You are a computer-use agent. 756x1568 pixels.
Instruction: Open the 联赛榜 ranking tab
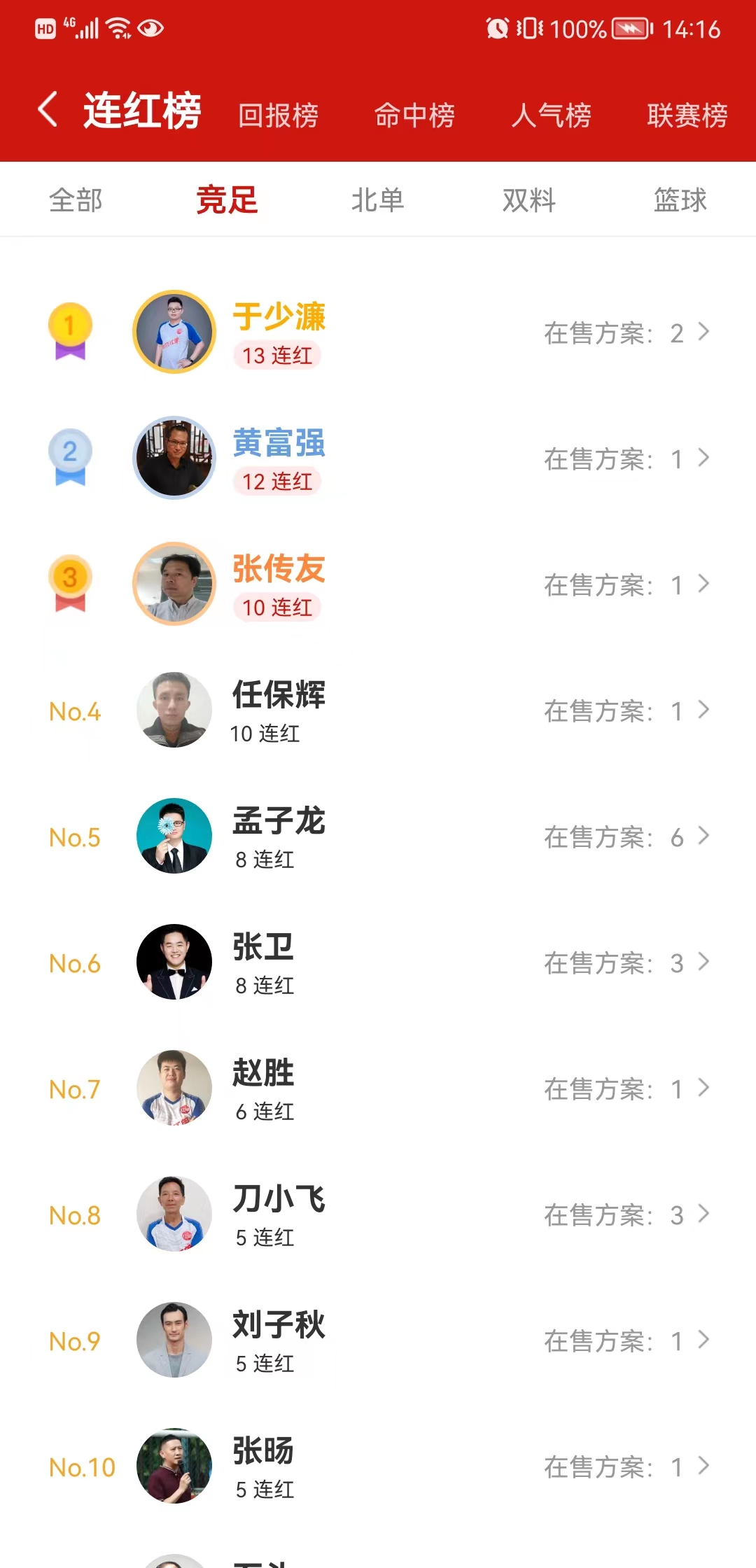tap(687, 115)
